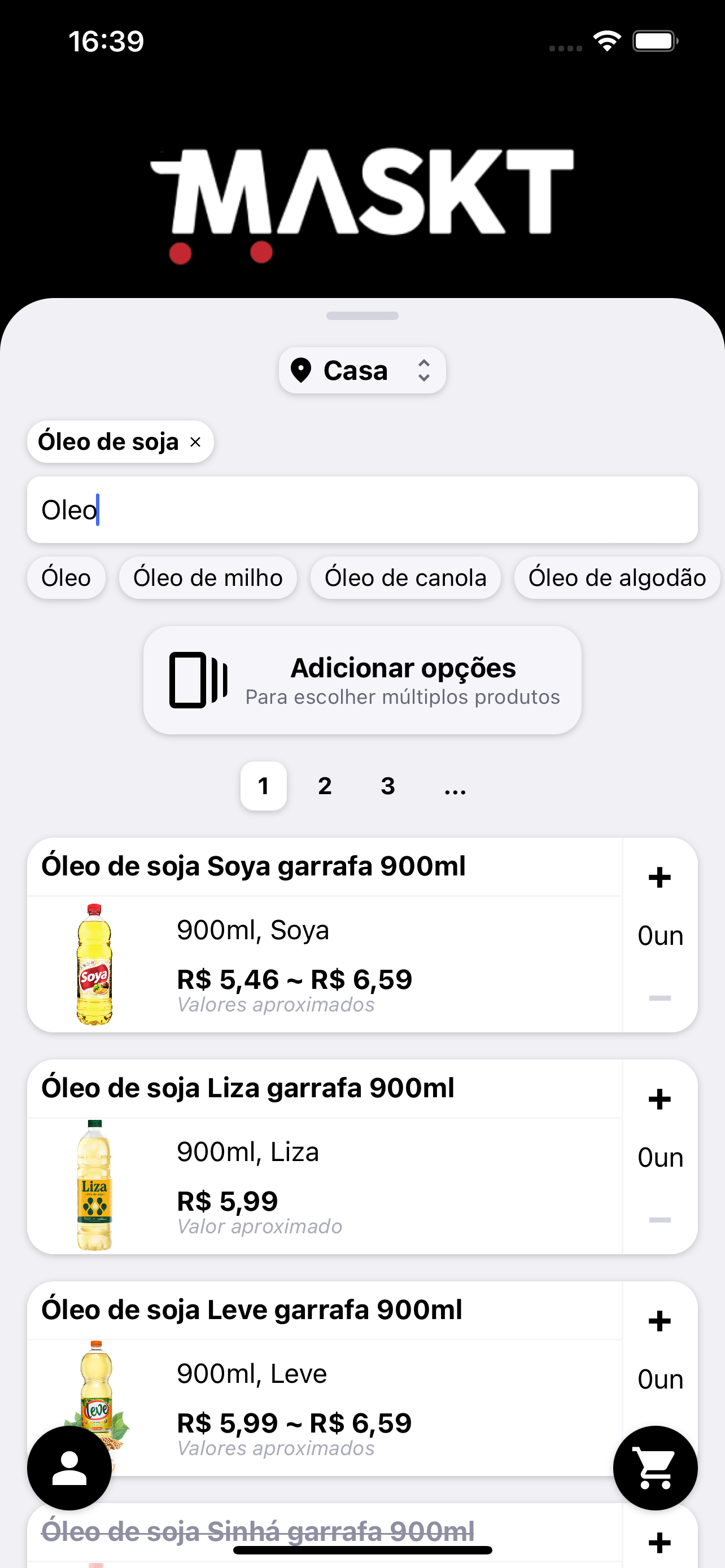Choose the Óleo de milho suggestion

[x=208, y=577]
